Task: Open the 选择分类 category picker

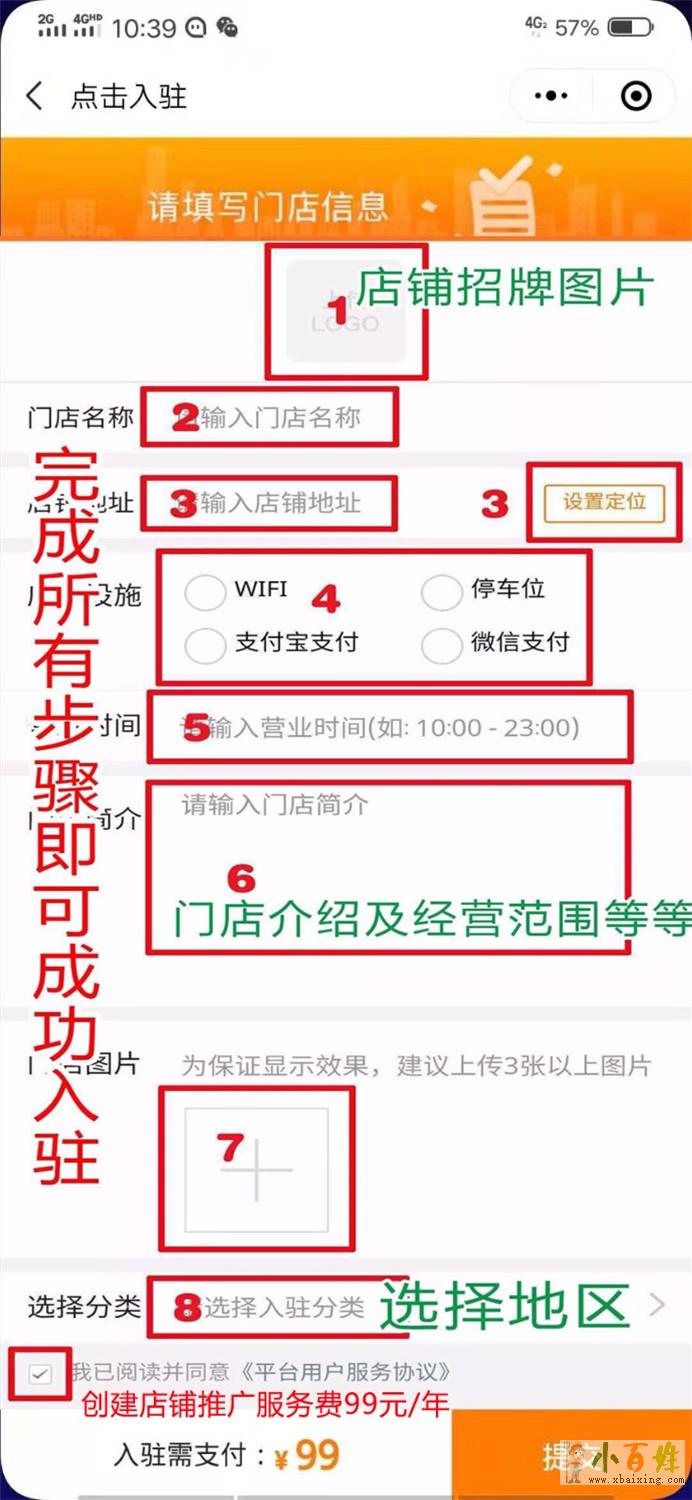Action: click(400, 1306)
